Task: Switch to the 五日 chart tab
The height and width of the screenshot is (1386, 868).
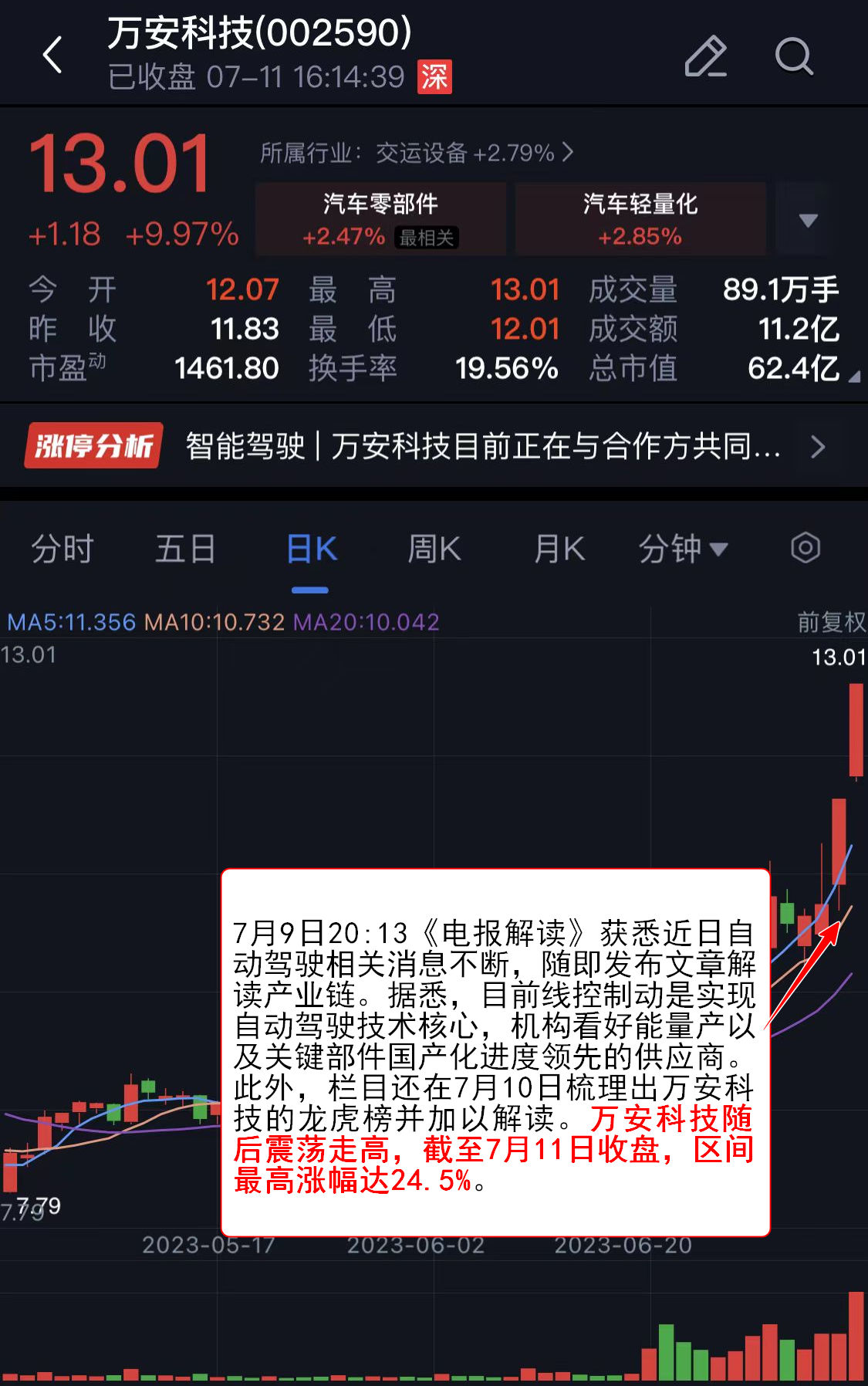Action: click(185, 549)
